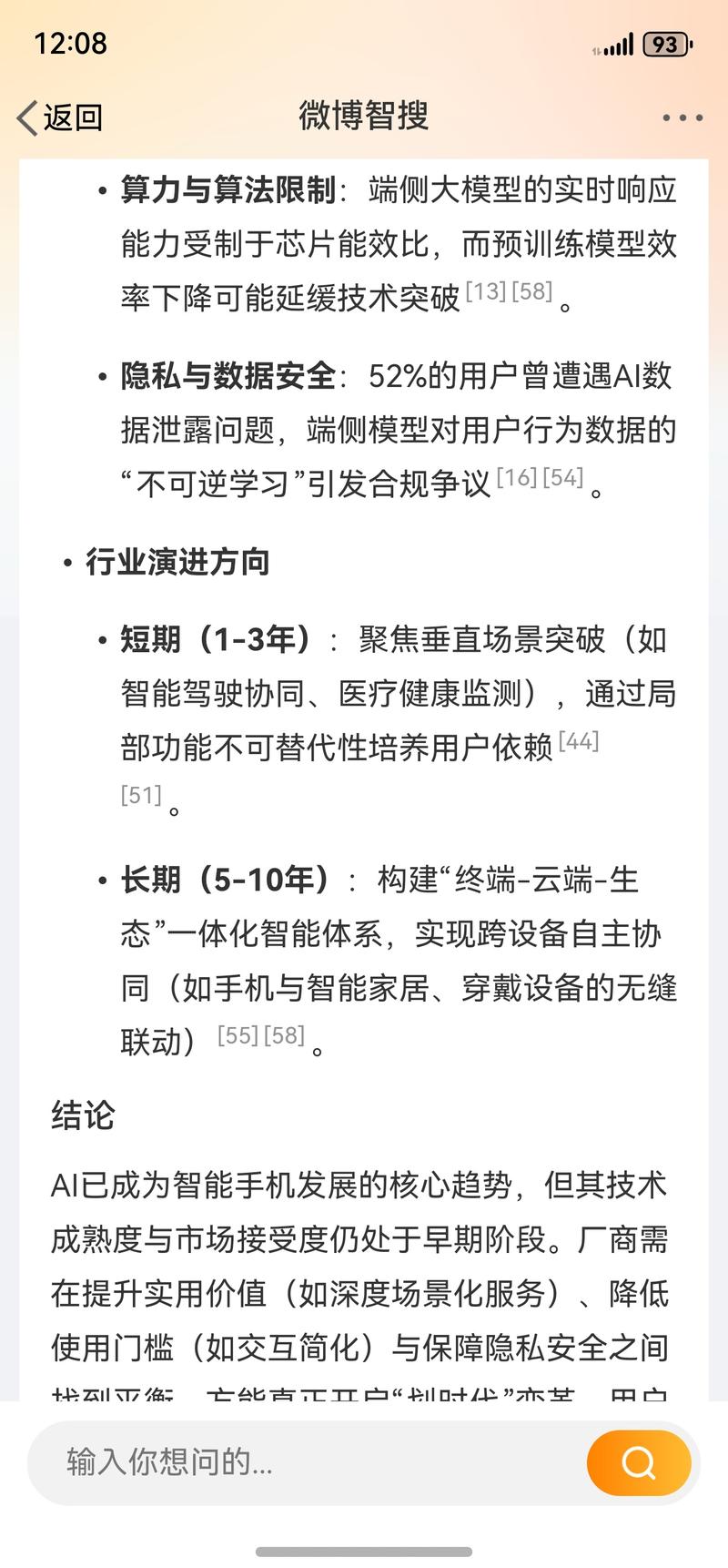Open citation [54] after 合规争议
The image size is (728, 1568).
[x=563, y=477]
